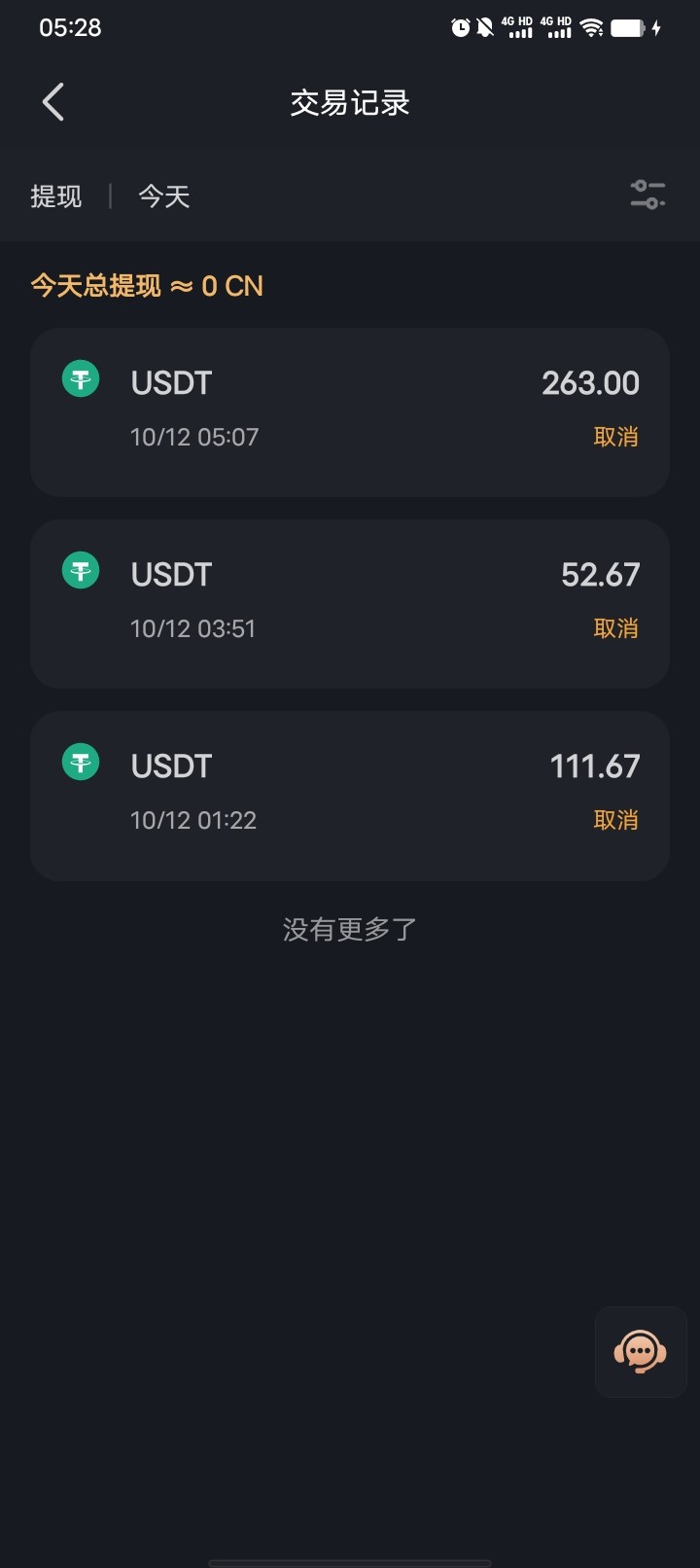The height and width of the screenshot is (1568, 700).
Task: Go back from the 交易记录 page
Action: [x=53, y=102]
